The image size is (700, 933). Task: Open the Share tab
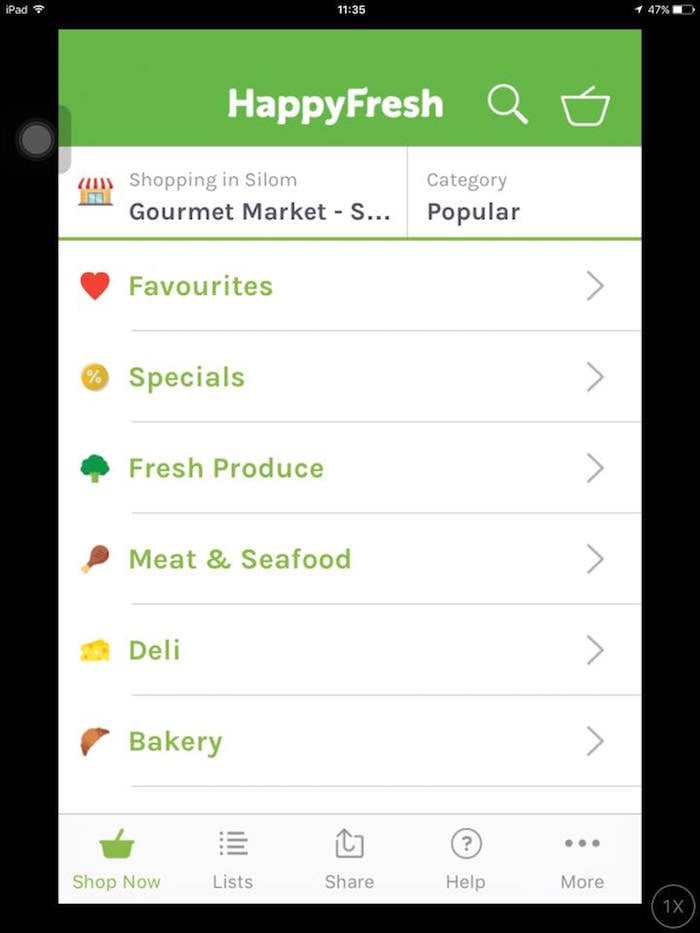[349, 858]
